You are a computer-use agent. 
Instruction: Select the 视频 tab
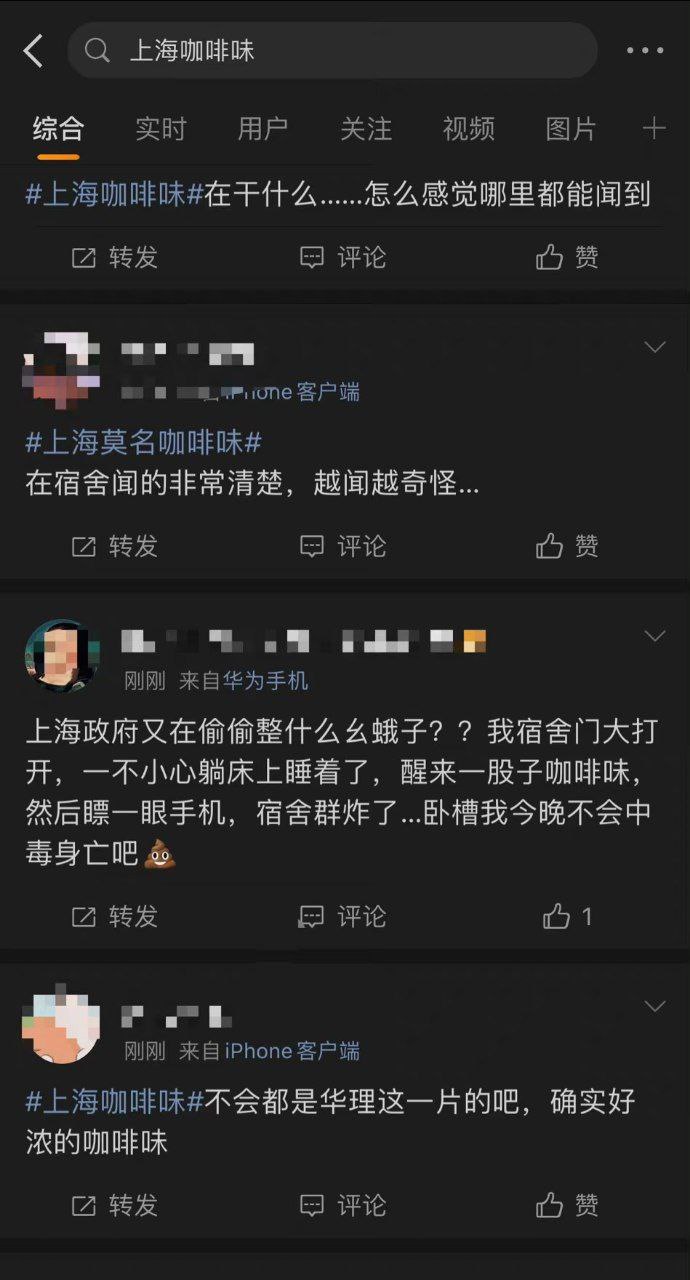468,129
